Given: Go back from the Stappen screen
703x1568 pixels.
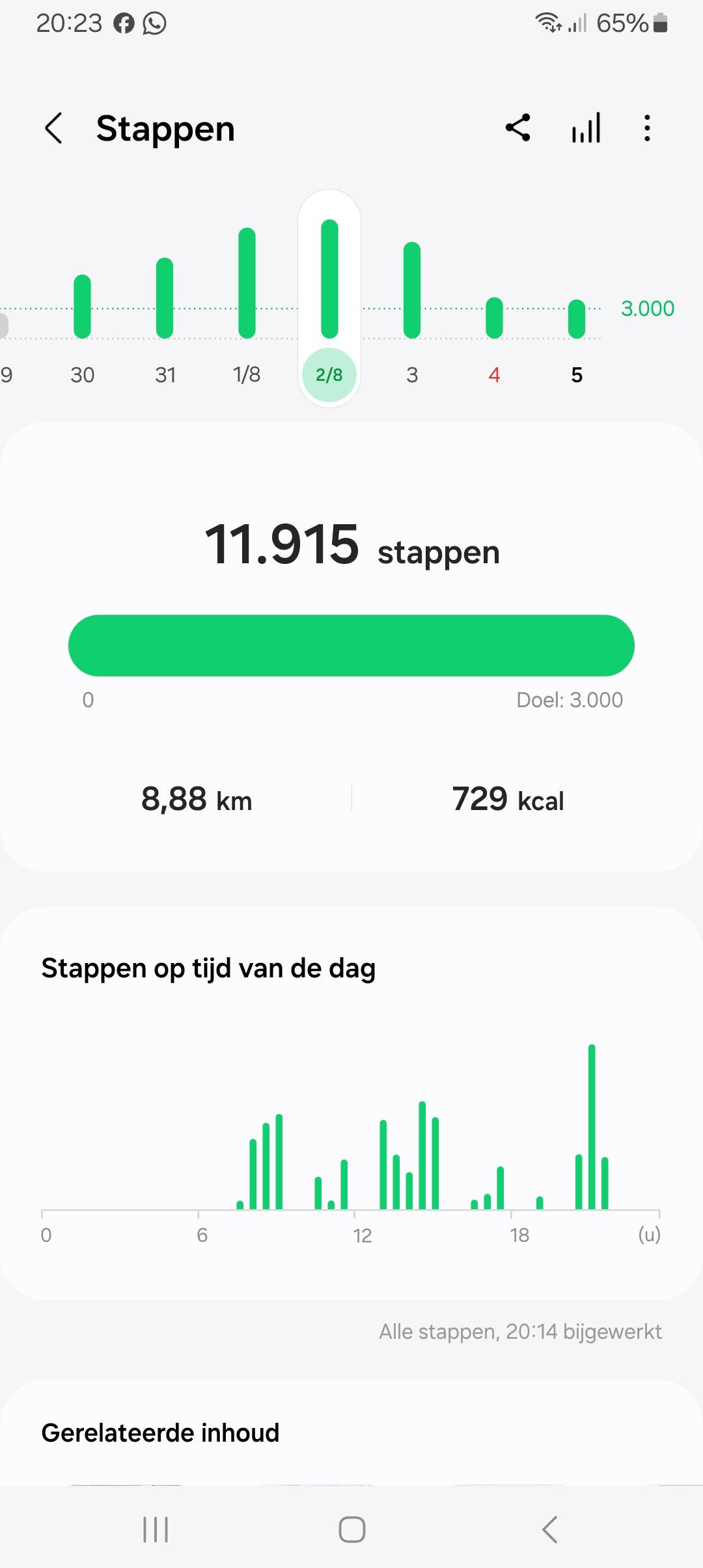Looking at the screenshot, I should click(x=54, y=128).
